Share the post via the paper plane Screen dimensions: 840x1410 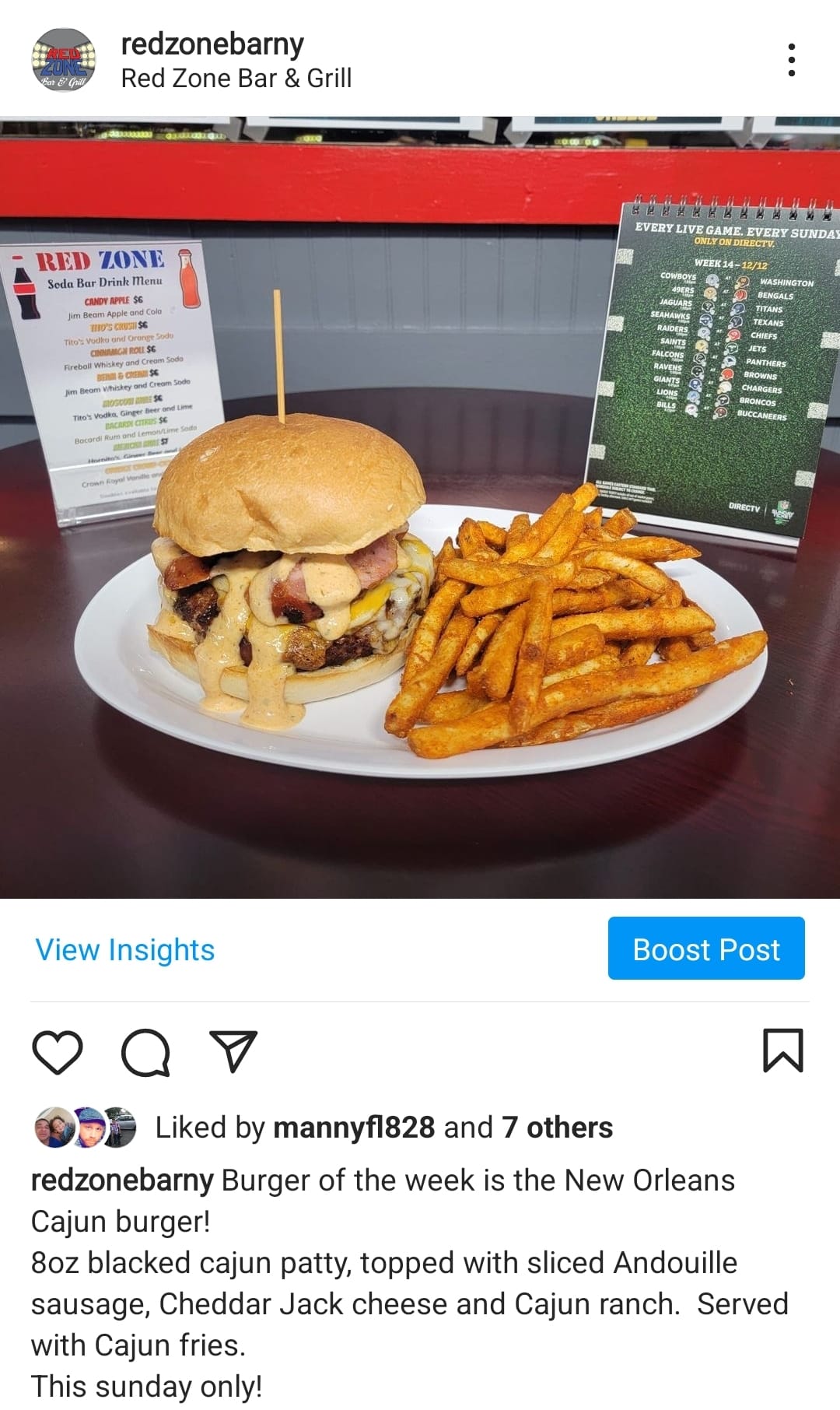[233, 1052]
